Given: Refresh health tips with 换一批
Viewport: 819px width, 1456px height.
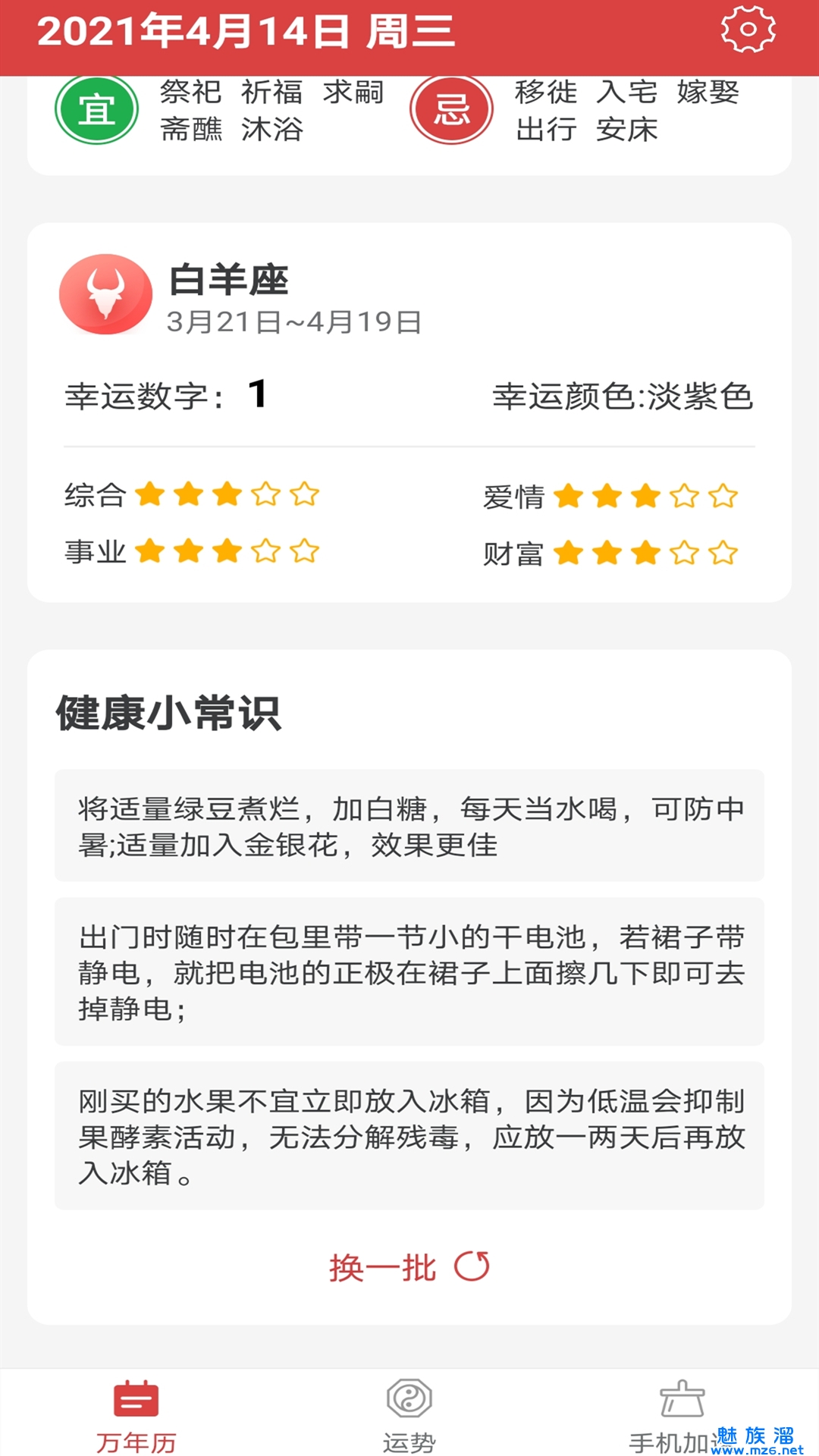Looking at the screenshot, I should point(409,1267).
